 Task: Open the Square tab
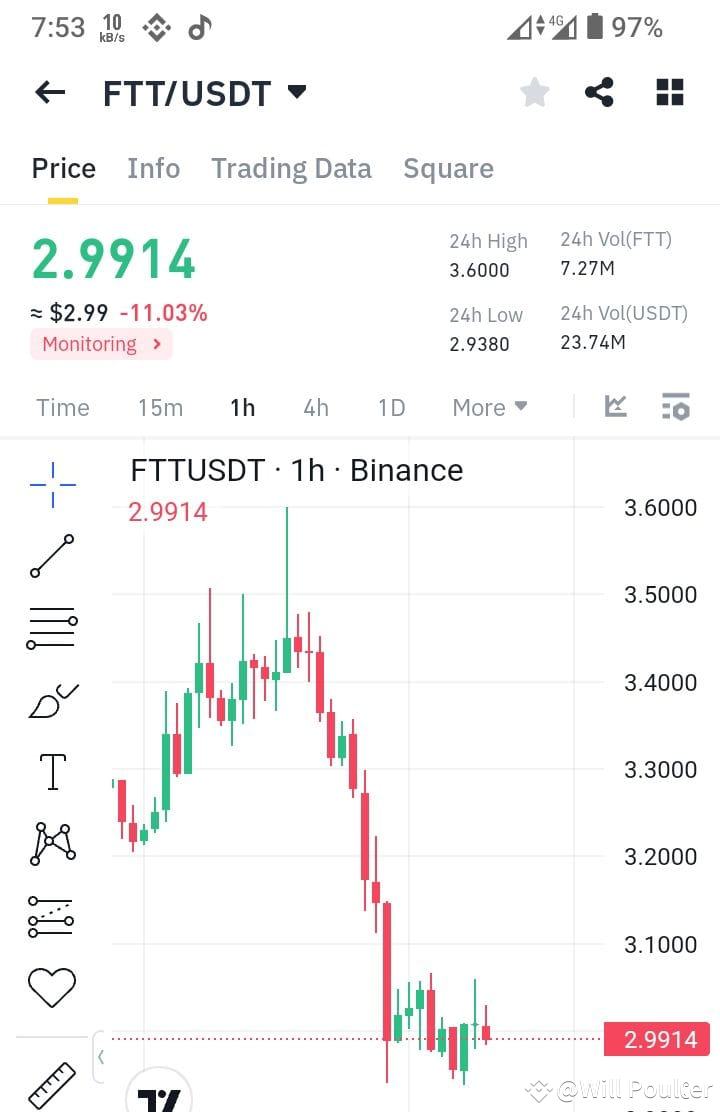pos(448,168)
